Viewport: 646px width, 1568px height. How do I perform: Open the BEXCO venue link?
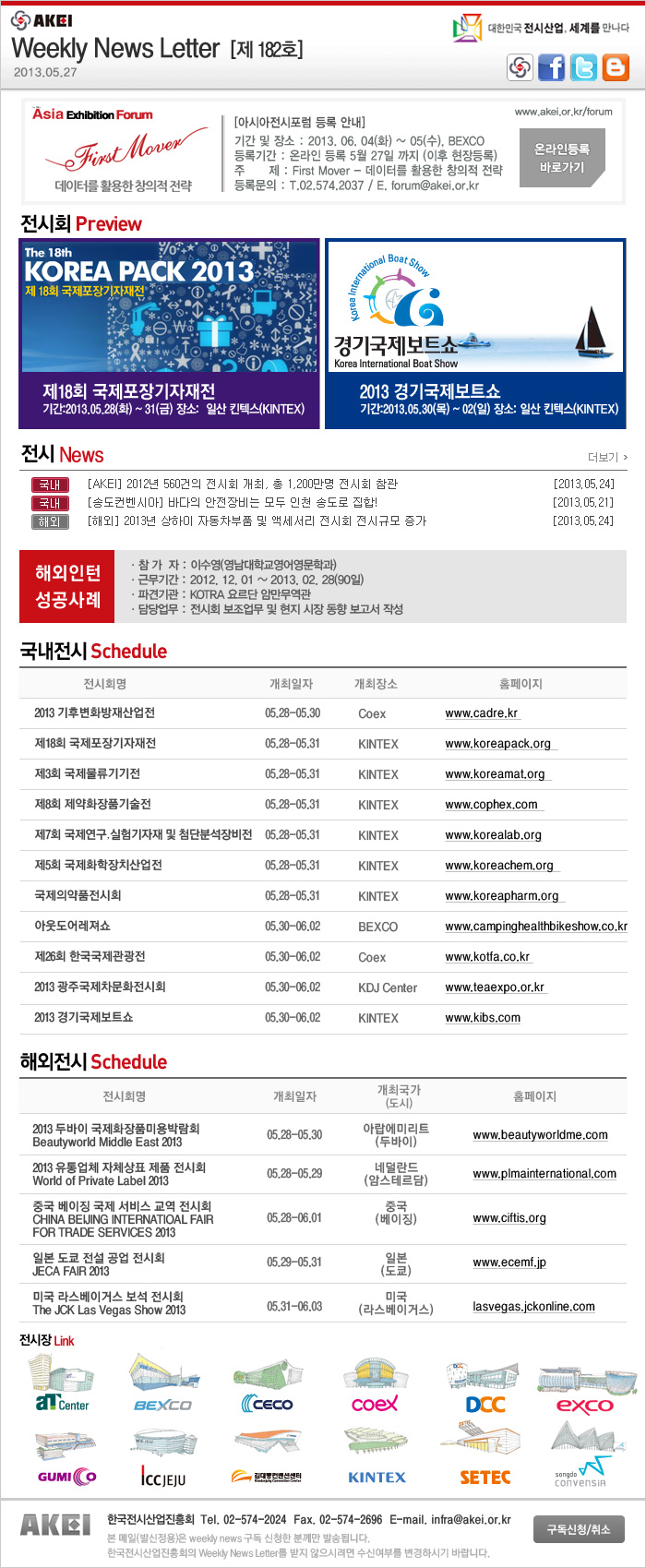coord(163,1386)
